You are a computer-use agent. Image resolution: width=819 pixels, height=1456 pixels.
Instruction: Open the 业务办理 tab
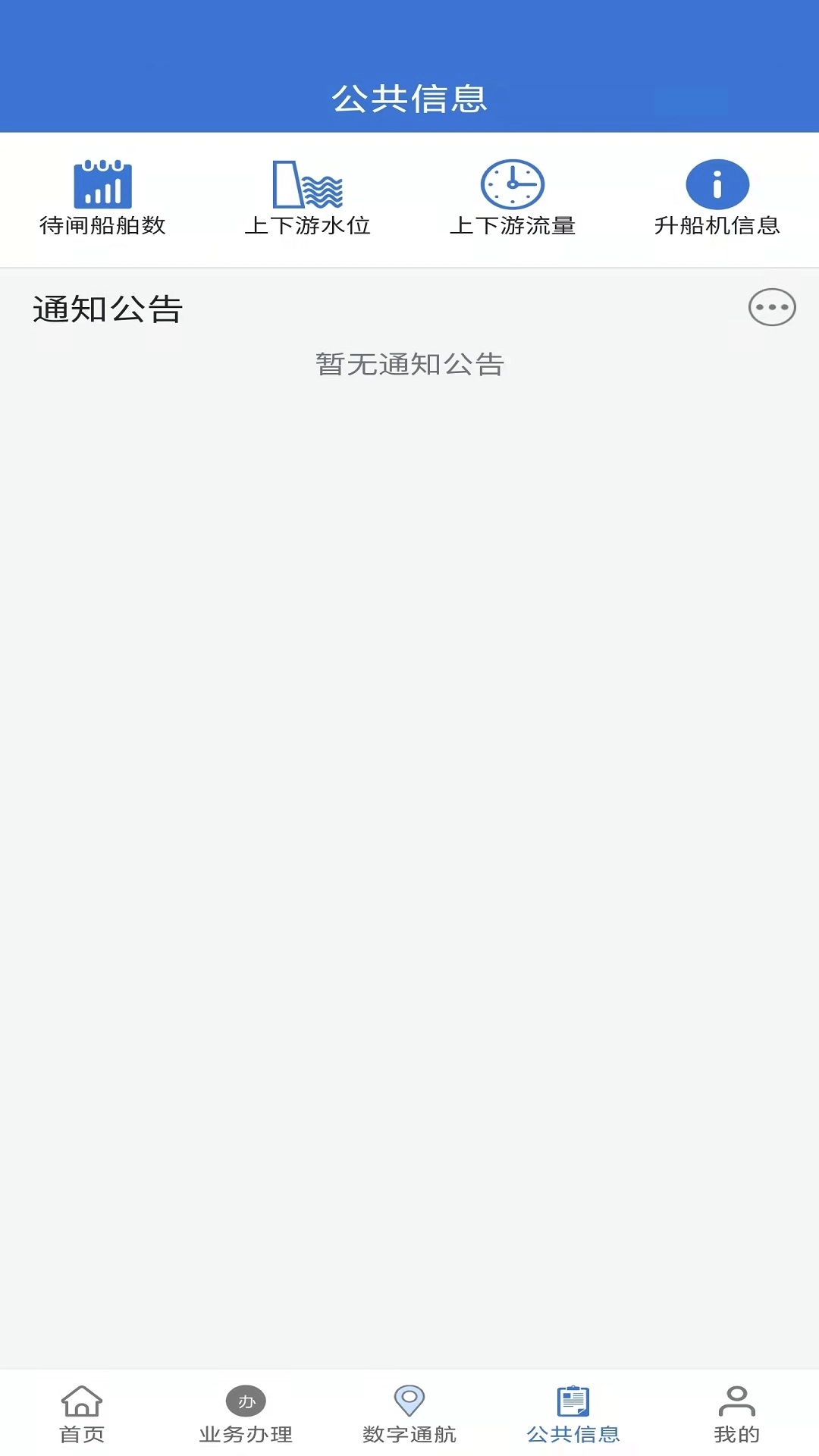point(246,1433)
